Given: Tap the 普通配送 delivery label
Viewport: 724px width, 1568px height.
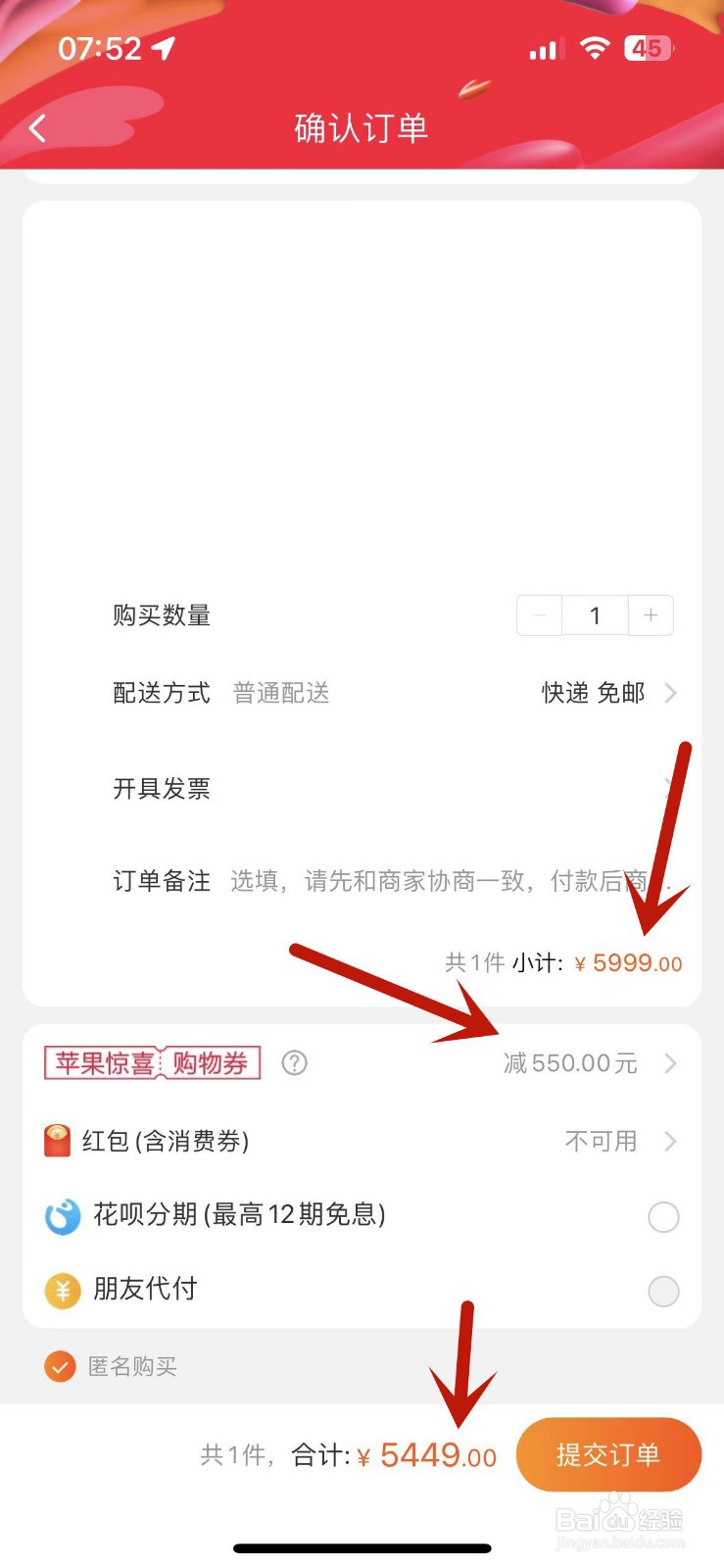Looking at the screenshot, I should pos(280,693).
